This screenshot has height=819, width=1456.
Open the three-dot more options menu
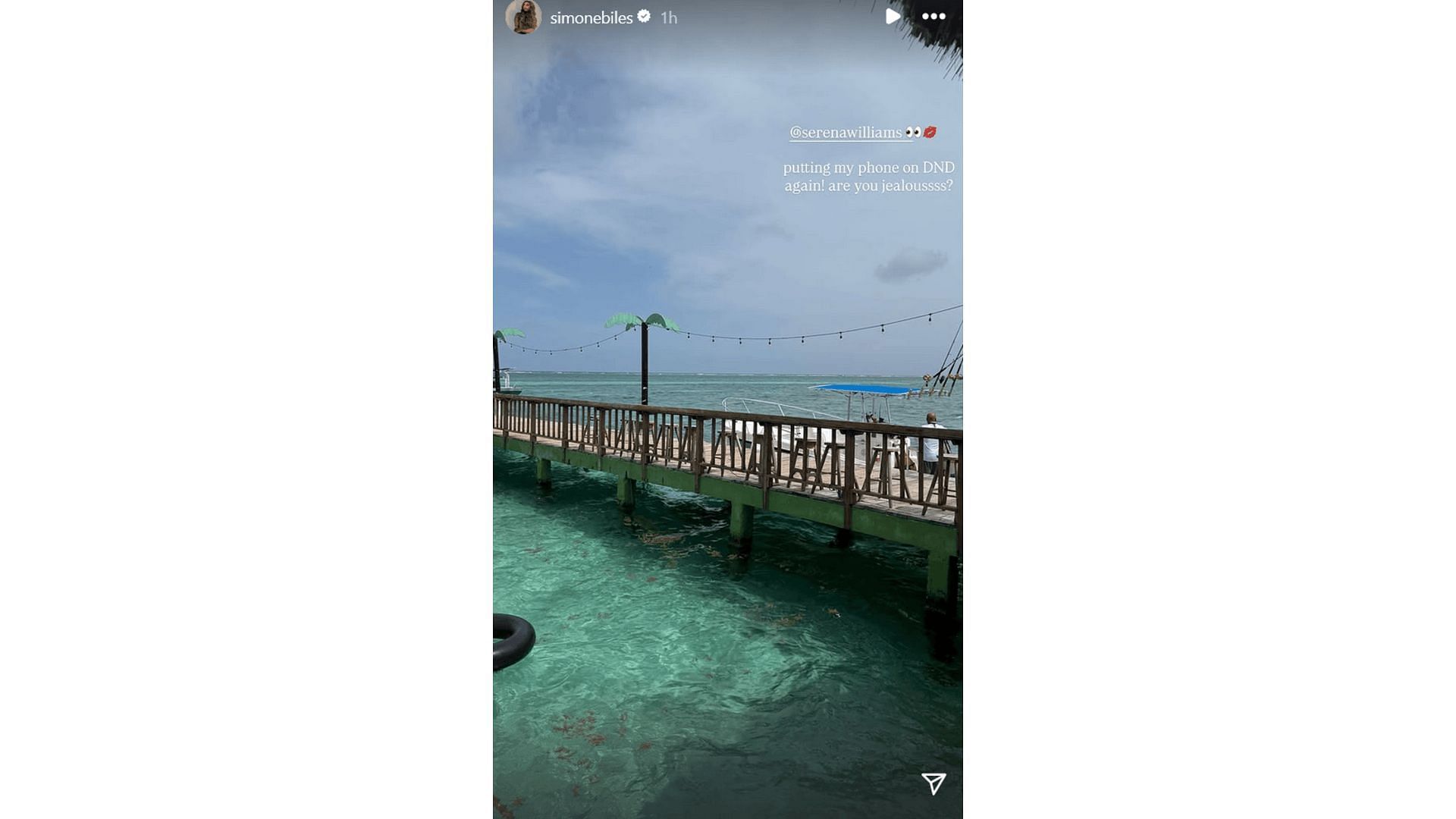point(934,17)
